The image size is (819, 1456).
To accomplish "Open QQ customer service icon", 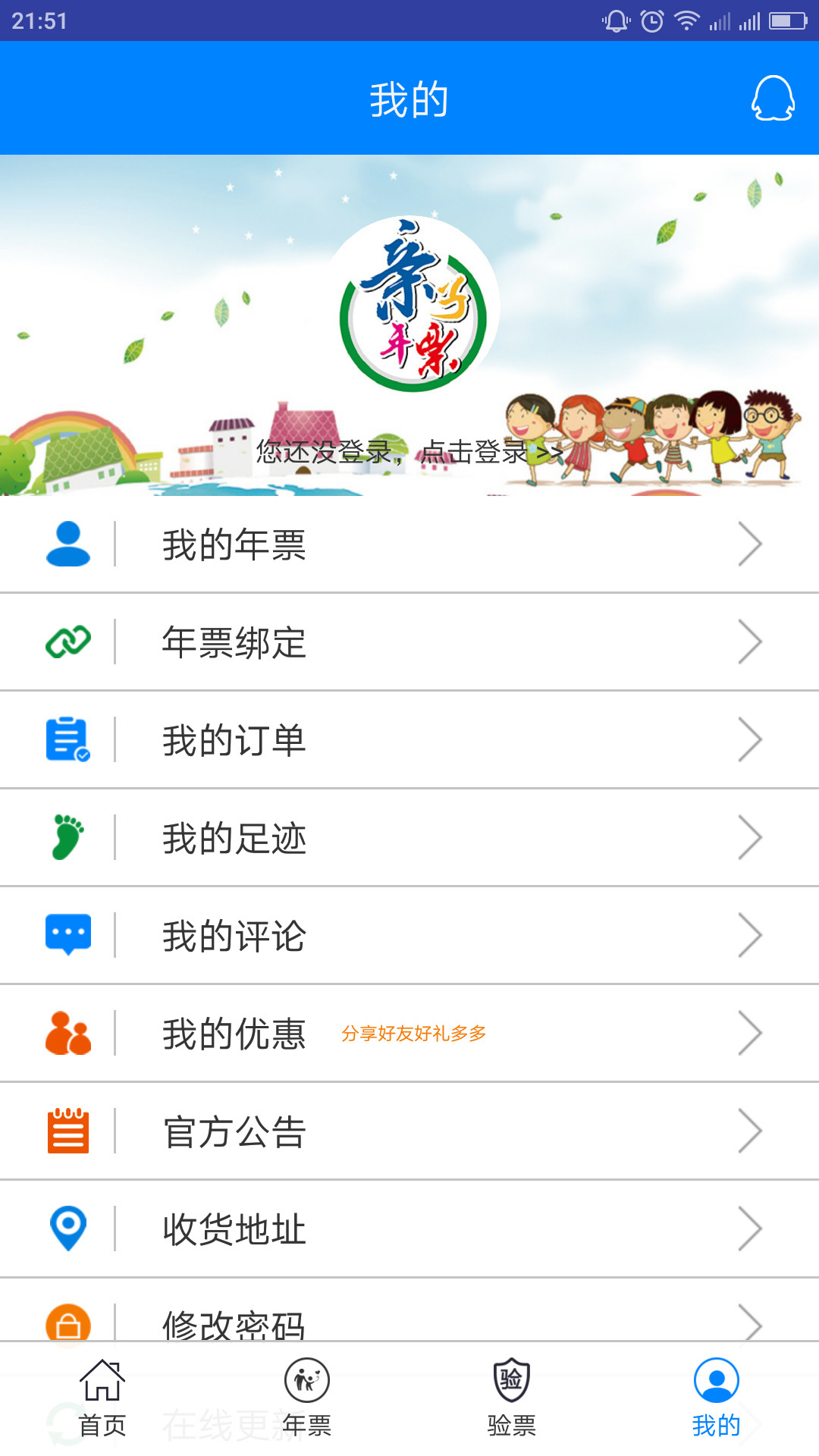I will [772, 99].
